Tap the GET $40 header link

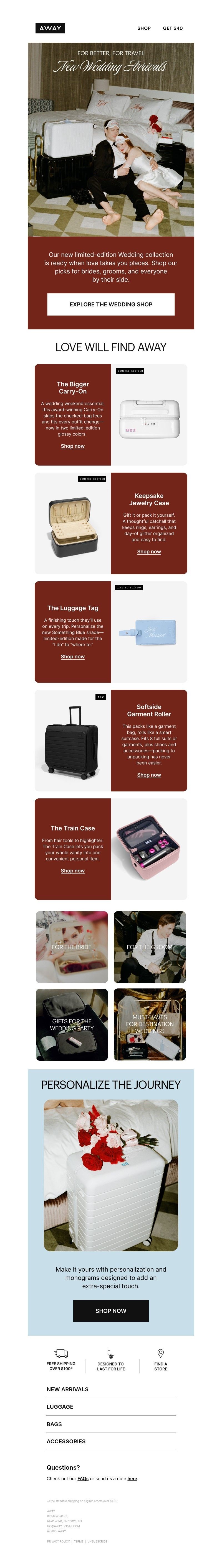(x=173, y=28)
